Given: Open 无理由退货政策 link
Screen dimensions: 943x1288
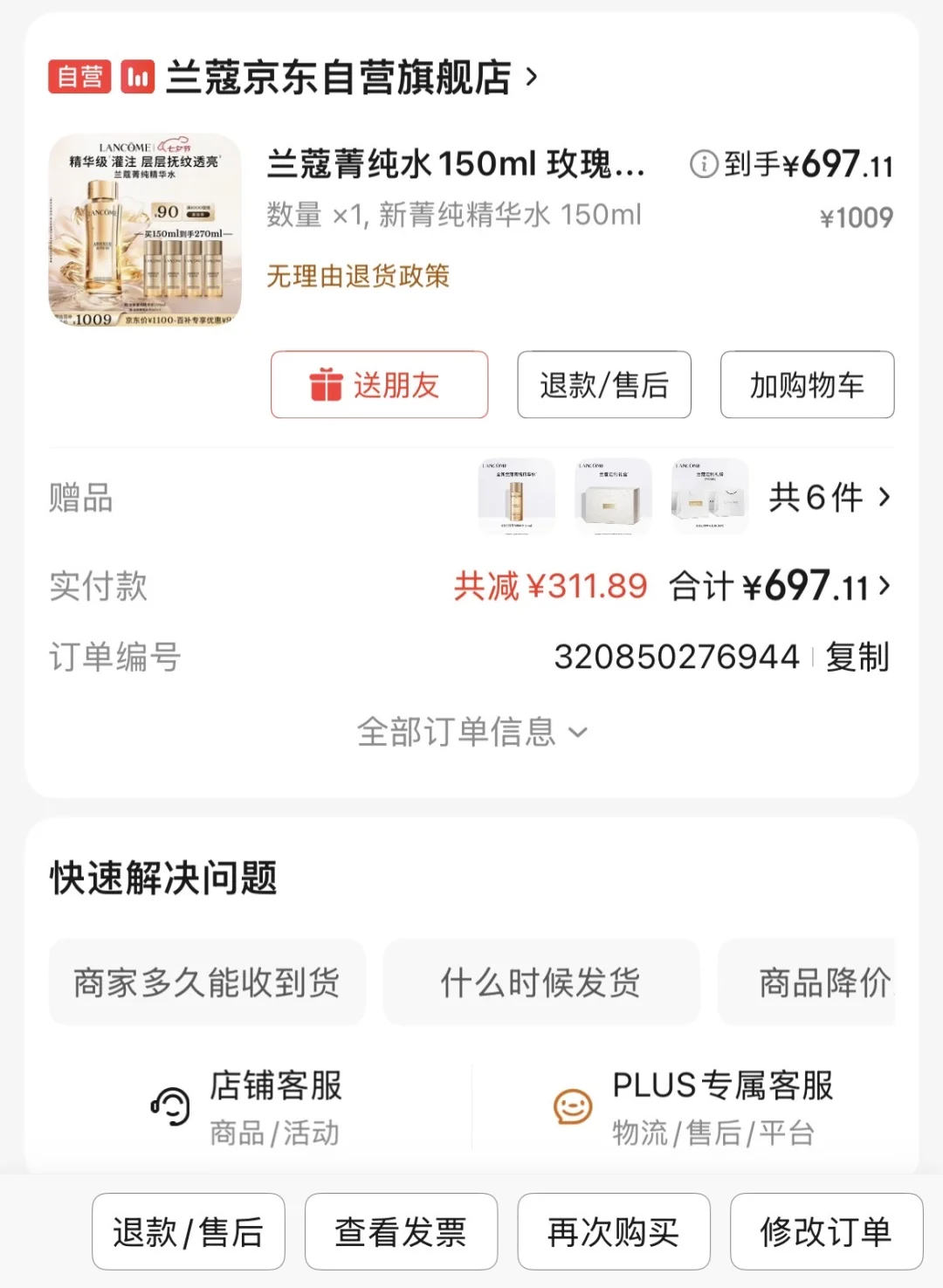Looking at the screenshot, I should (359, 277).
